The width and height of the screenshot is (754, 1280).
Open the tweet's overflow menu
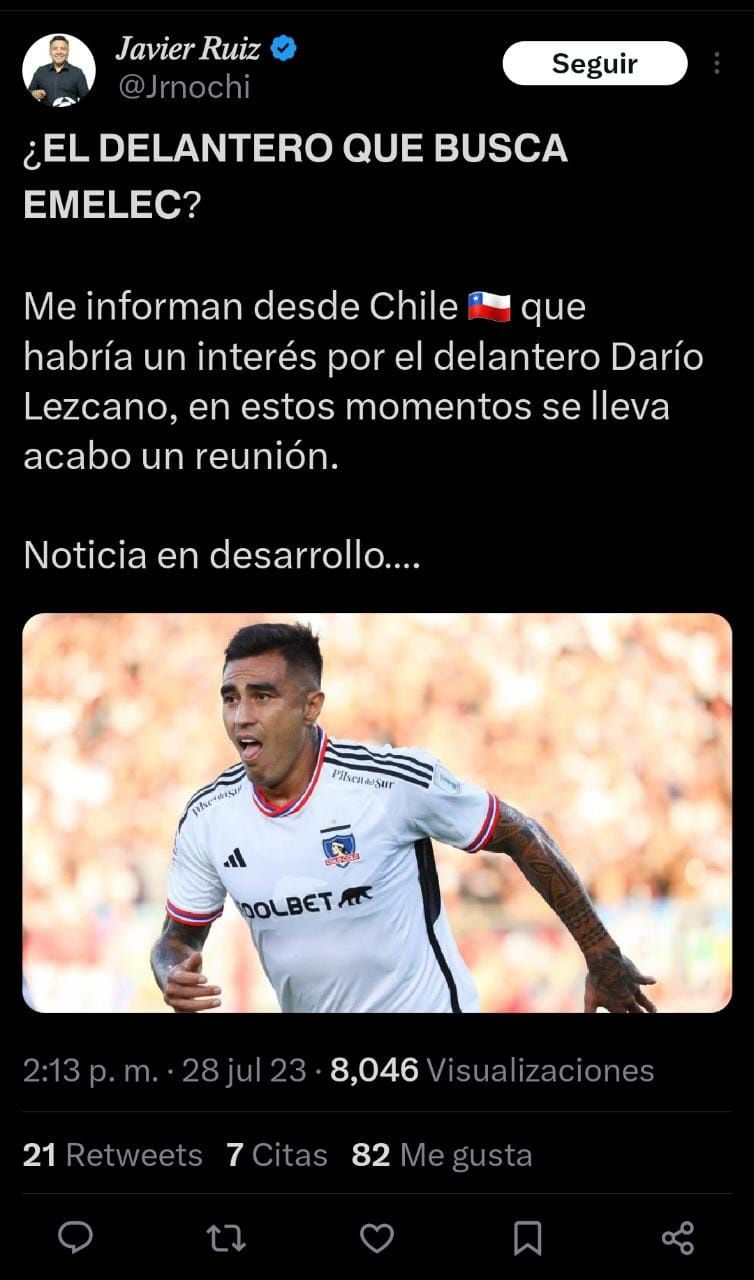(x=717, y=64)
